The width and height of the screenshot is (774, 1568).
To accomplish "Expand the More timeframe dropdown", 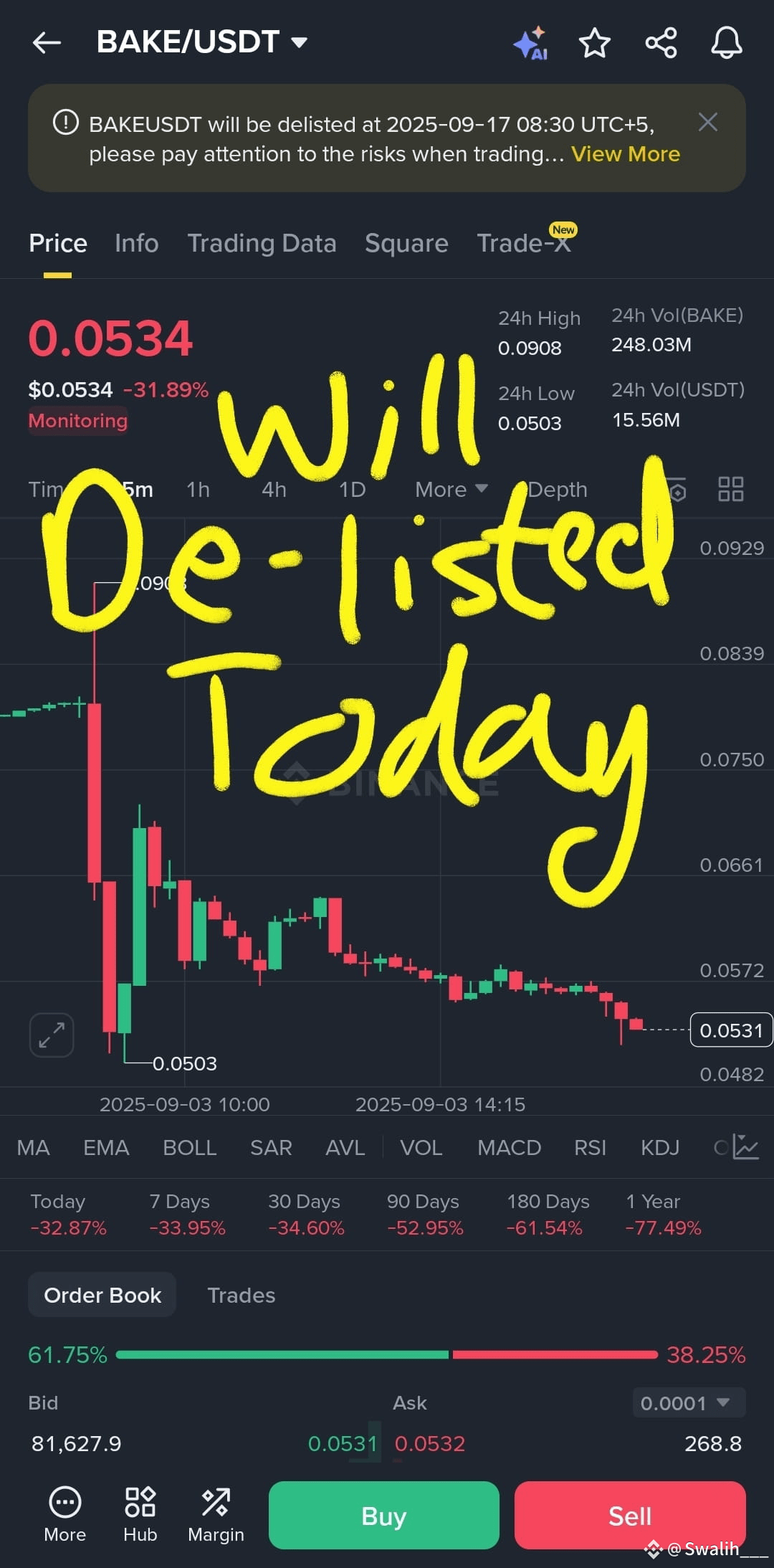I will click(x=450, y=490).
